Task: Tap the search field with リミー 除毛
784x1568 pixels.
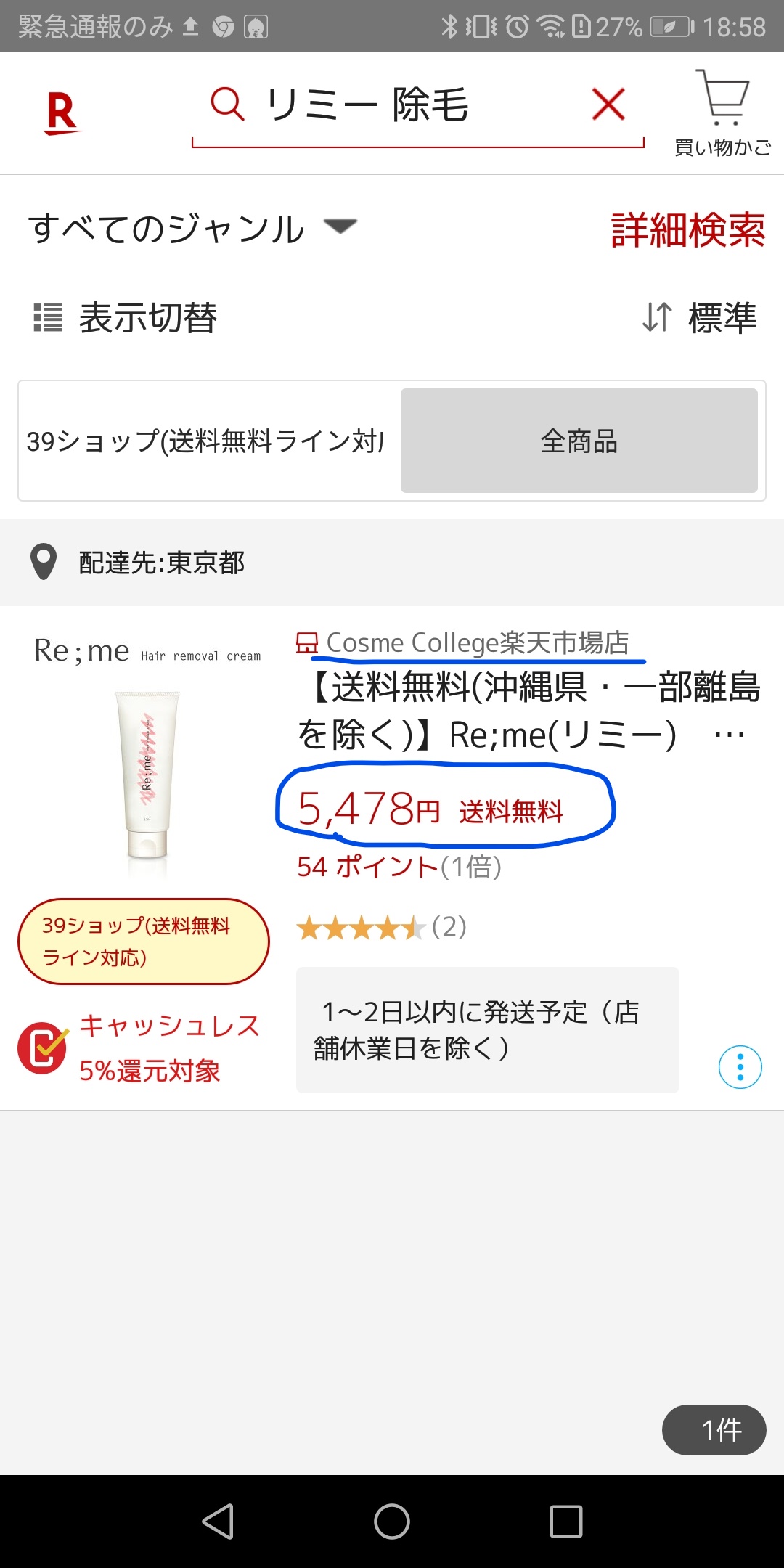Action: click(x=407, y=105)
